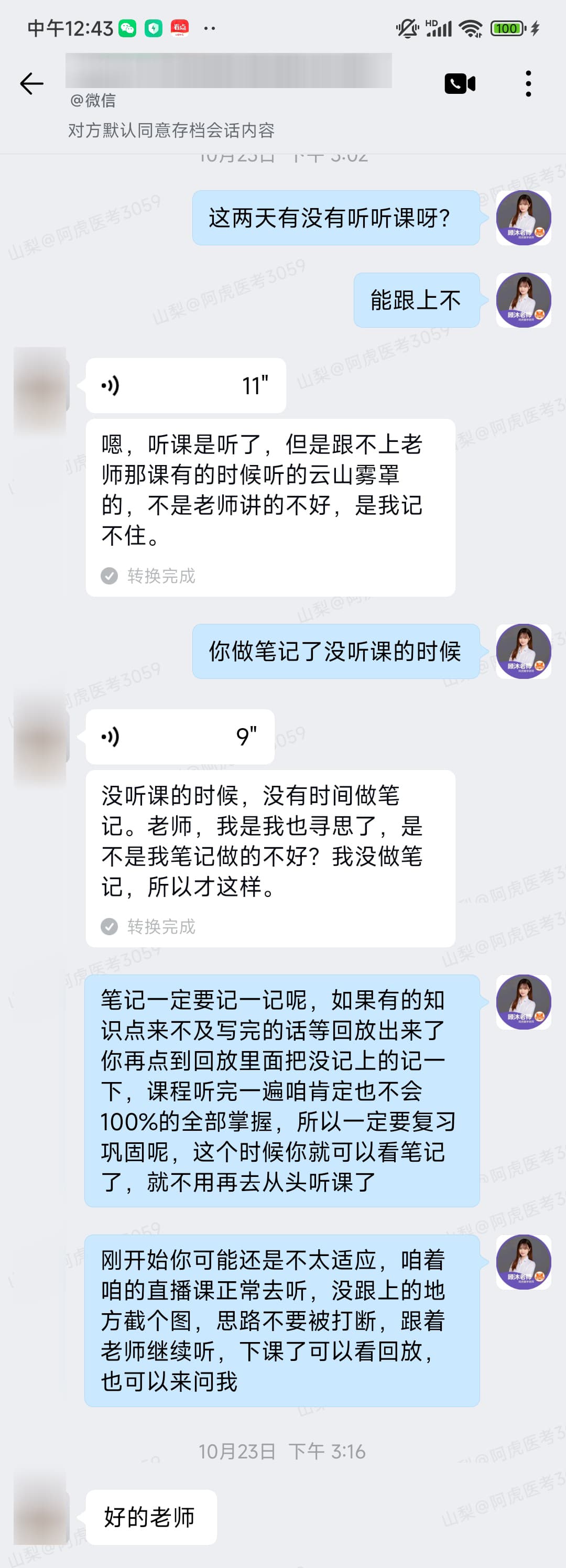This screenshot has height=1568, width=566.
Task: Play the 9-second voice message
Action: 180,737
